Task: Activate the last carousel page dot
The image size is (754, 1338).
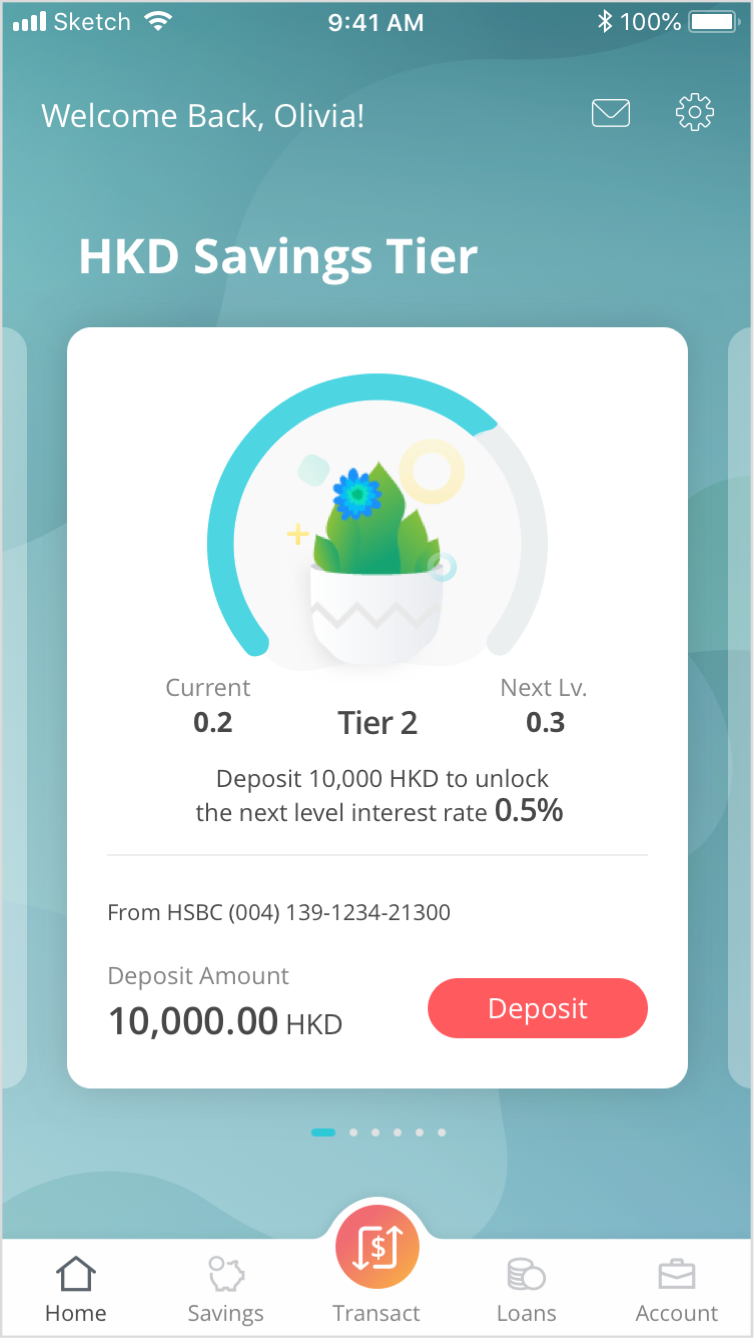Action: [441, 1132]
